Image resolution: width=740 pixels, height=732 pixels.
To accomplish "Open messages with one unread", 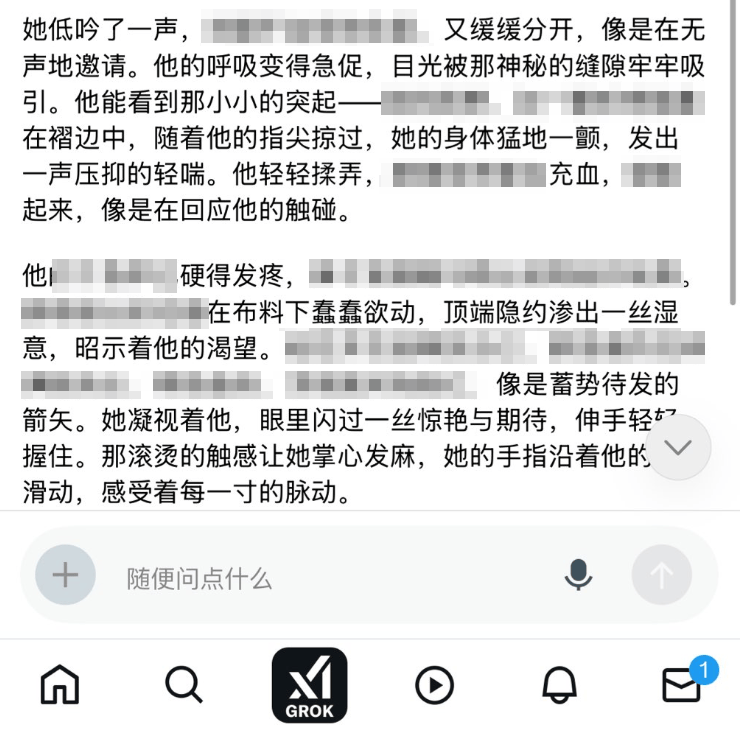I will pyautogui.click(x=683, y=685).
